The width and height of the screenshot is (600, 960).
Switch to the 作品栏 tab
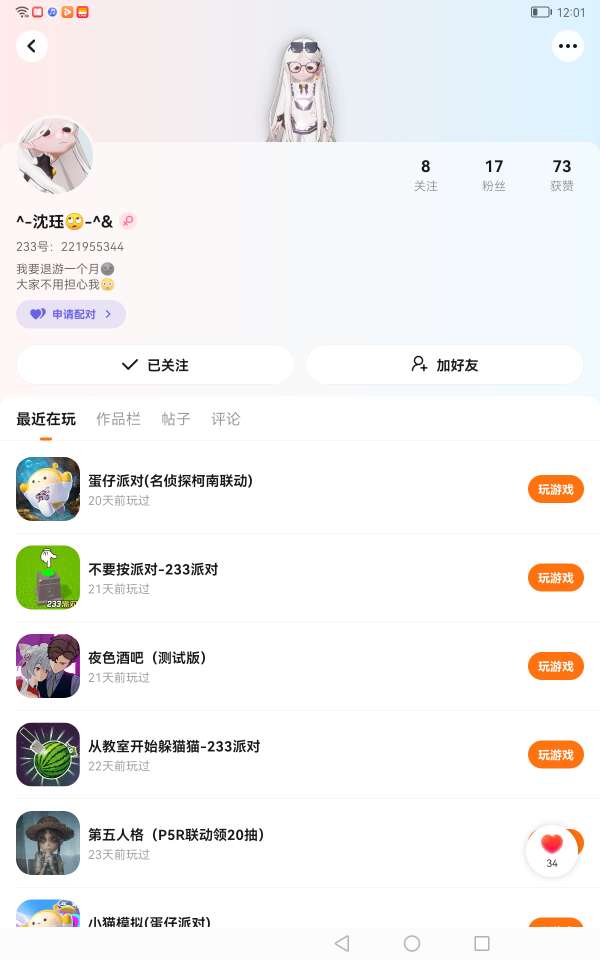118,419
